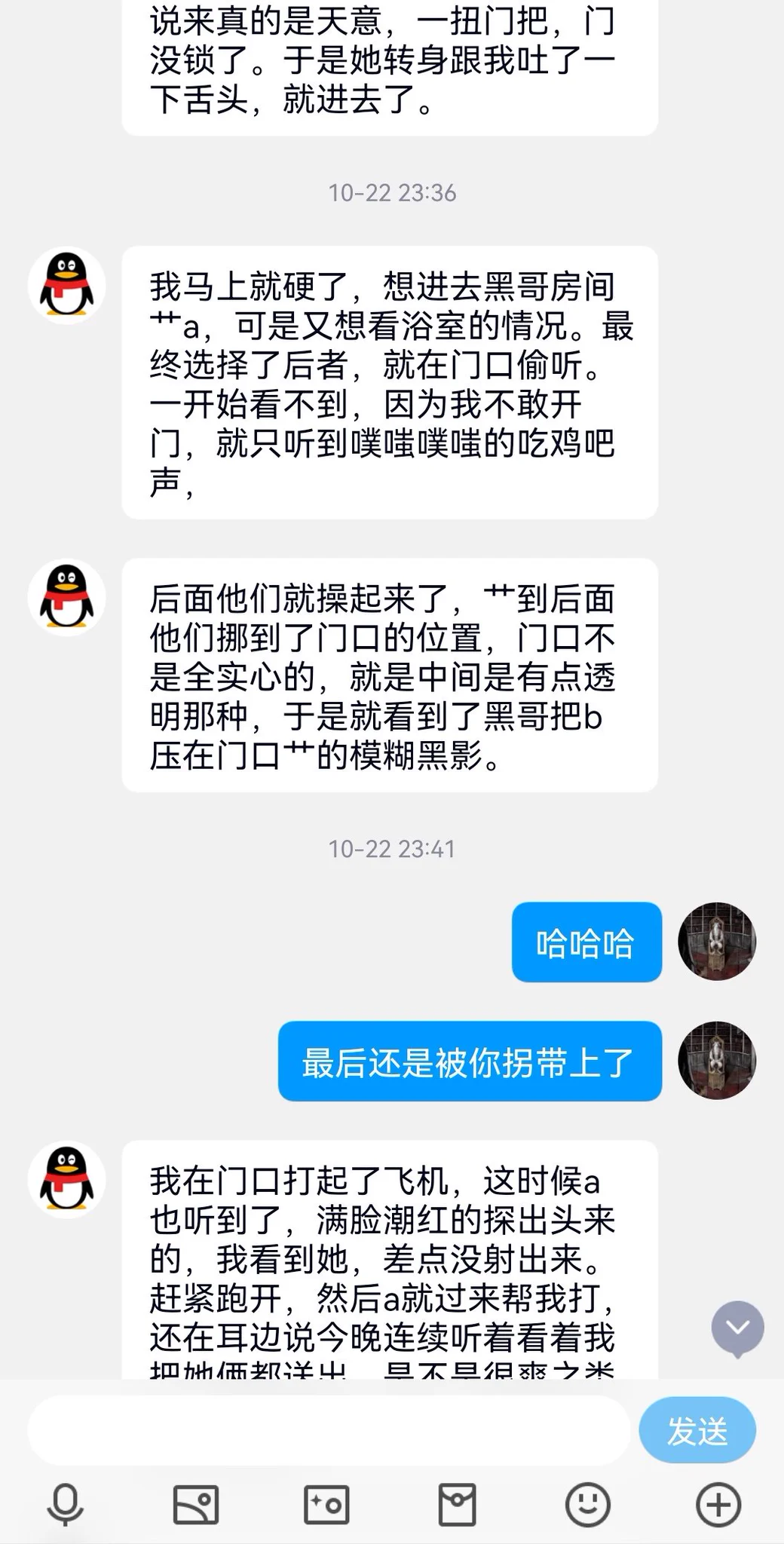Jump to latest messages with down arrow
This screenshot has width=784, height=1544.
point(737,1328)
